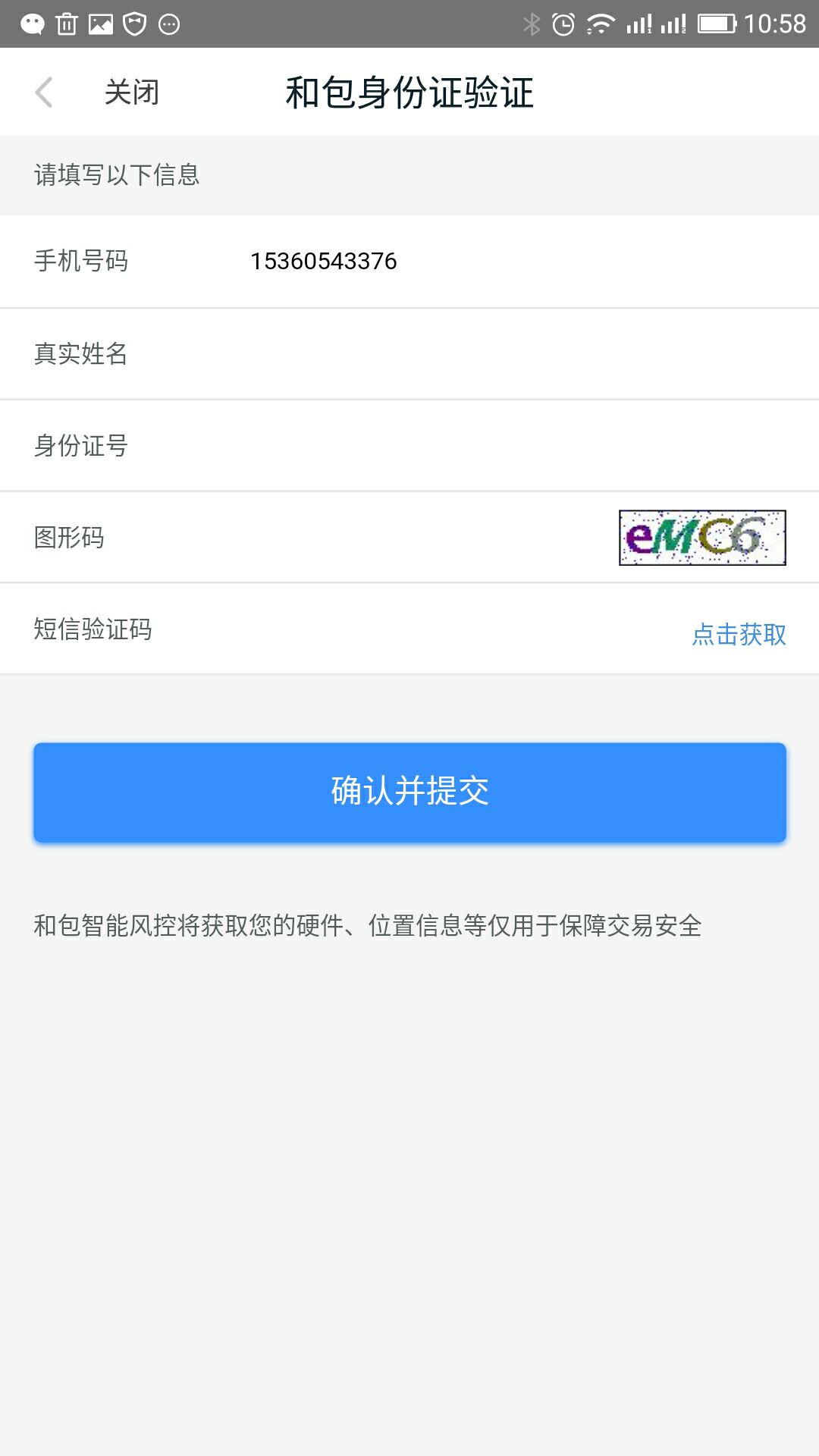The height and width of the screenshot is (1456, 819).
Task: Tap 点击获取 to request SMS code
Action: (x=739, y=634)
